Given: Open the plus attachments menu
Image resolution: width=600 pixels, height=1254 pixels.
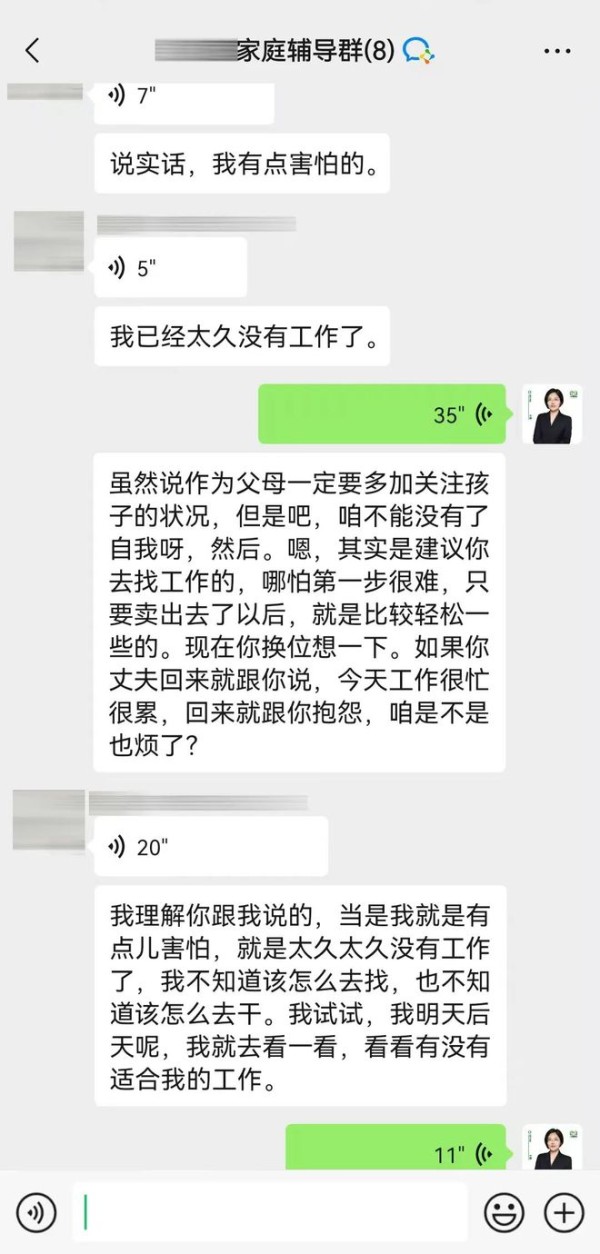Looking at the screenshot, I should tap(563, 1213).
